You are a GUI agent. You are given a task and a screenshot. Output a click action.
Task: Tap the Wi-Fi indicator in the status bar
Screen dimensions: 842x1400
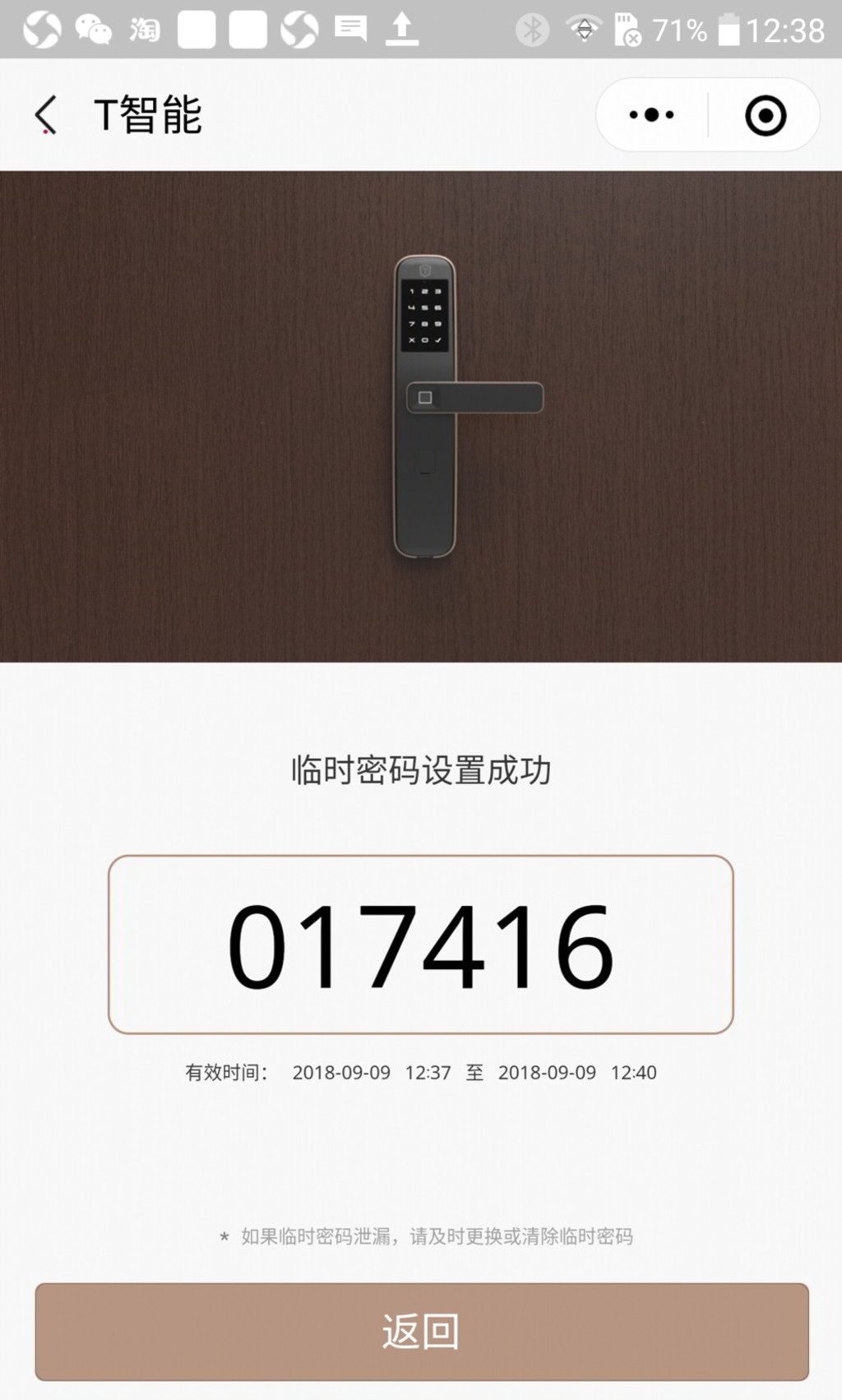pos(585,30)
